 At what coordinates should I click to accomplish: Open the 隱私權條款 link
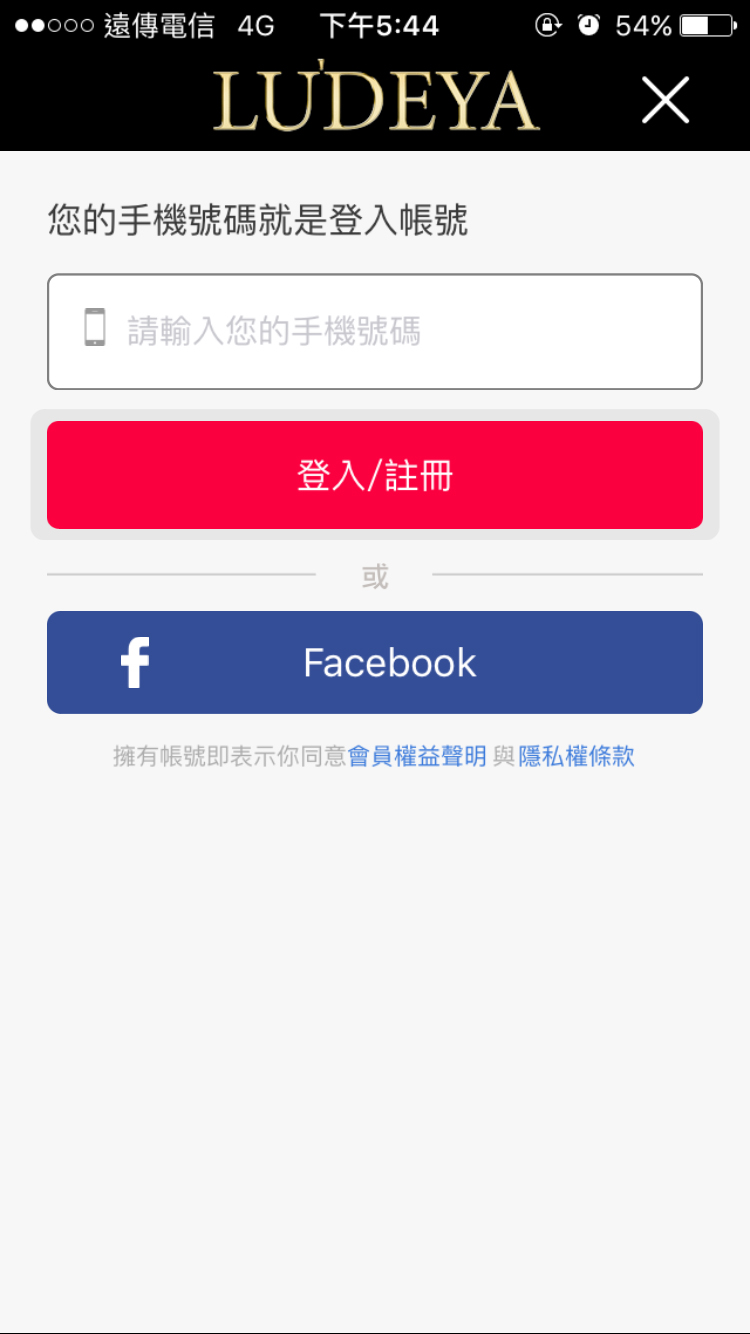point(576,756)
